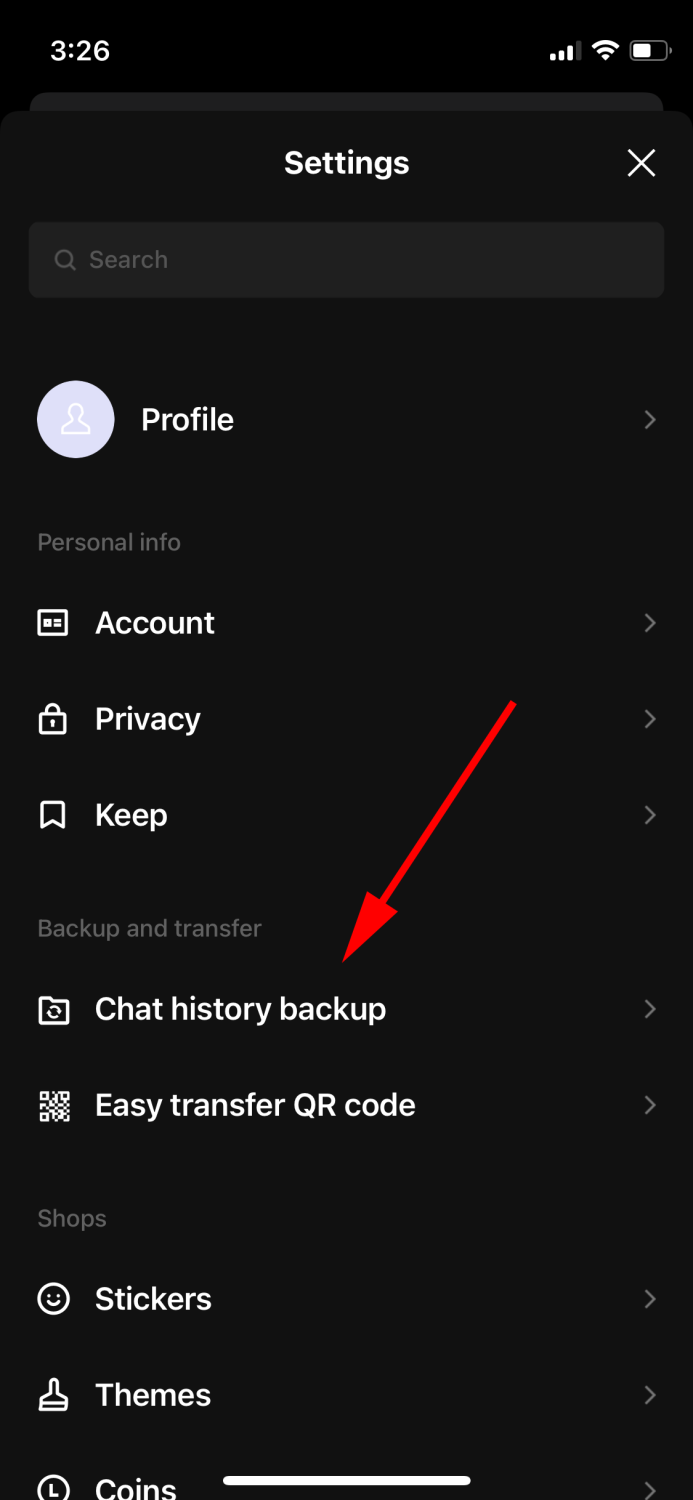Viewport: 693px width, 1500px height.
Task: Visit the Stickers shop
Action: coord(346,1299)
